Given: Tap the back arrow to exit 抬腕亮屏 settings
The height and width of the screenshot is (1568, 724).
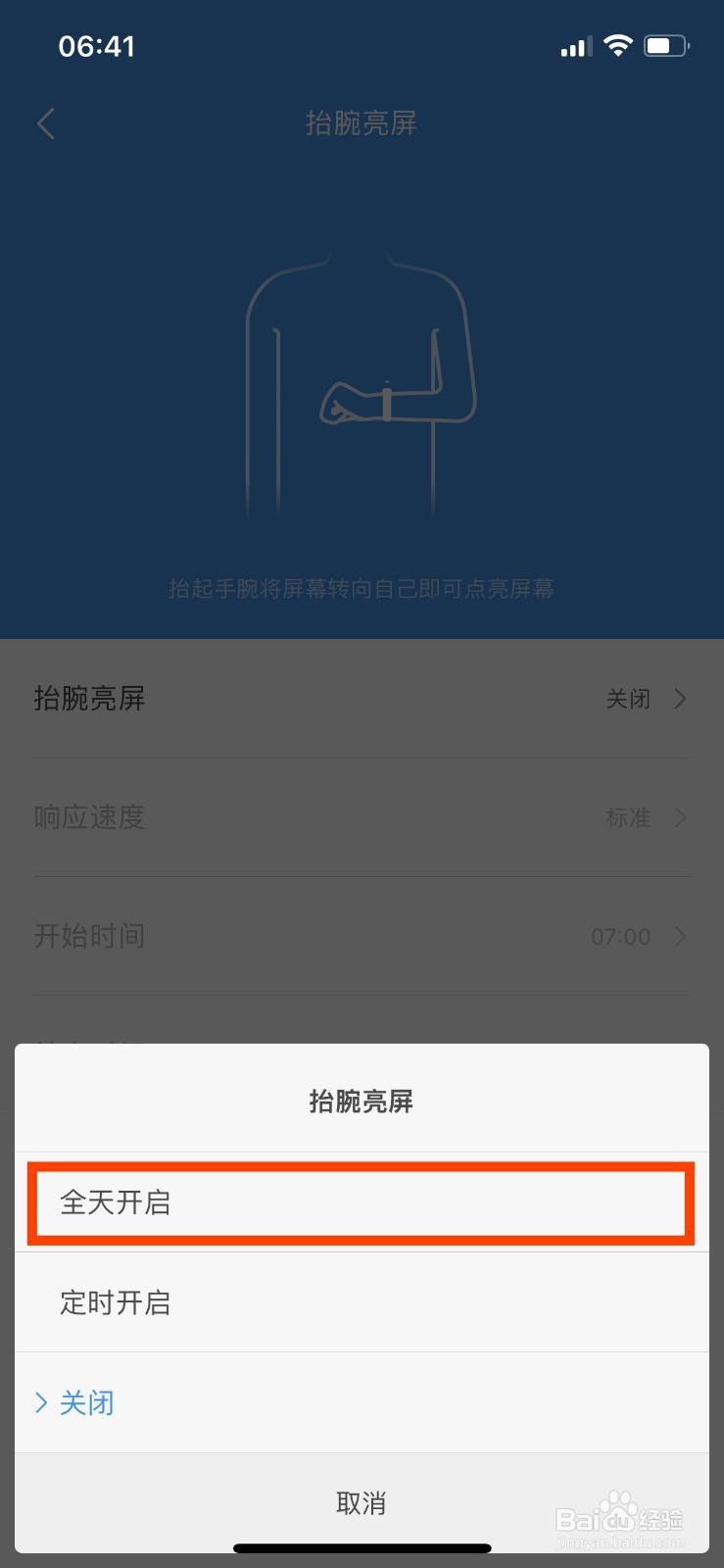Looking at the screenshot, I should pyautogui.click(x=45, y=123).
